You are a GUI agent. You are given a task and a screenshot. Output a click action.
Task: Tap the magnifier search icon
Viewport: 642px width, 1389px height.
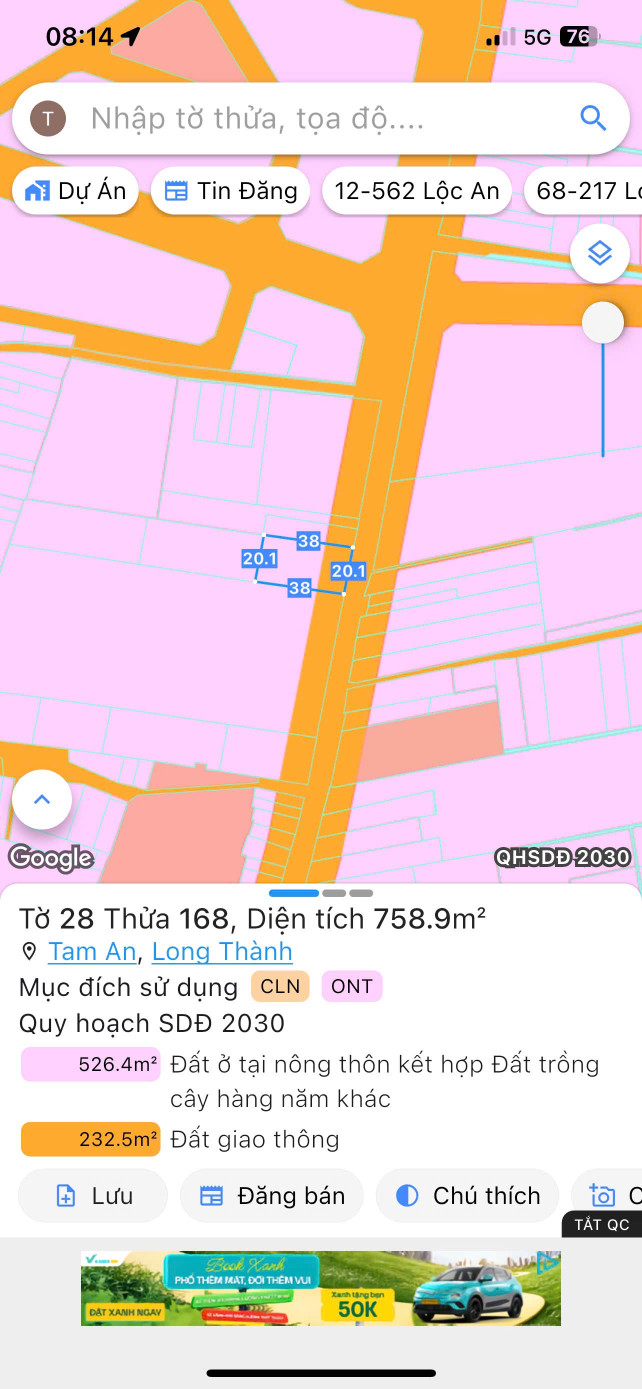pyautogui.click(x=594, y=119)
